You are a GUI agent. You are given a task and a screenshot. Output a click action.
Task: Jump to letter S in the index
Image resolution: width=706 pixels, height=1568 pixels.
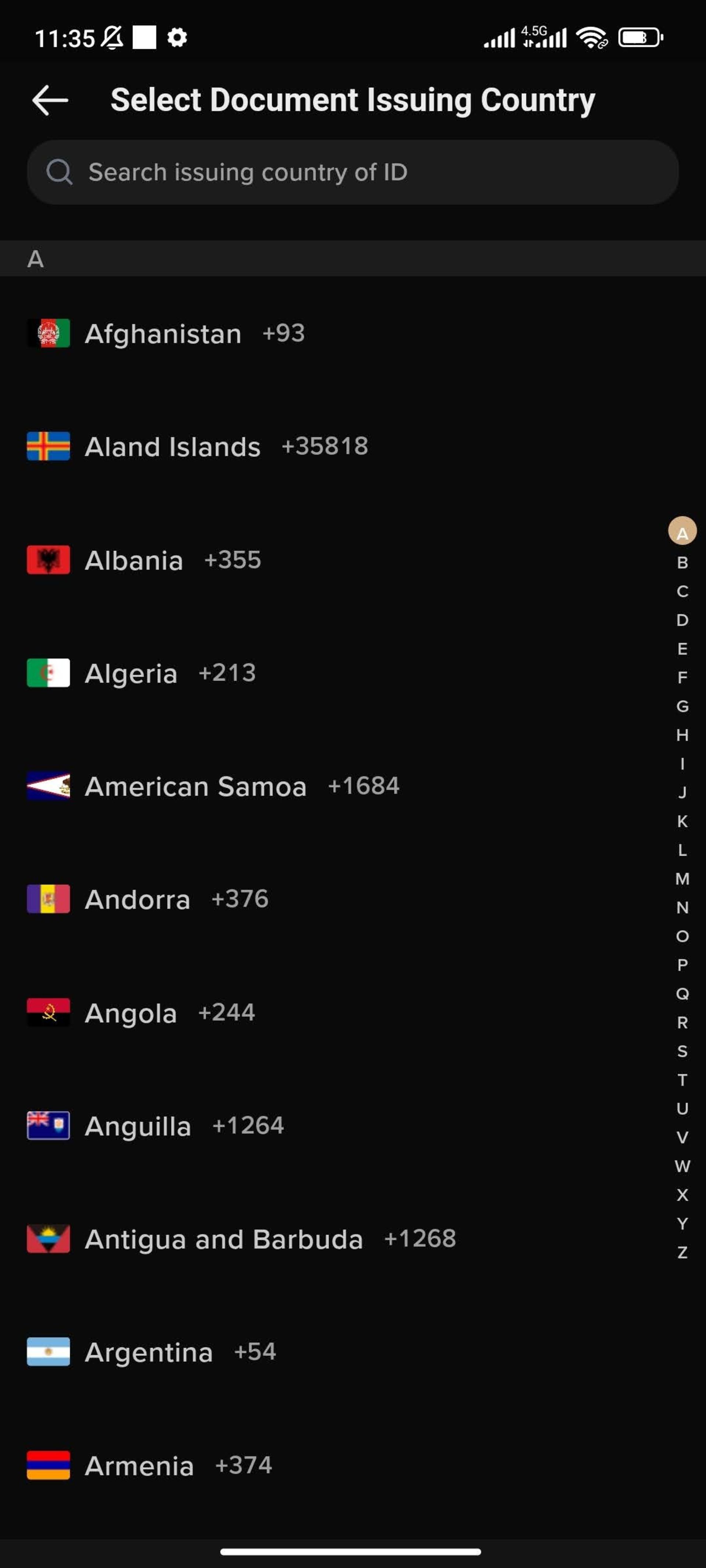click(682, 1051)
